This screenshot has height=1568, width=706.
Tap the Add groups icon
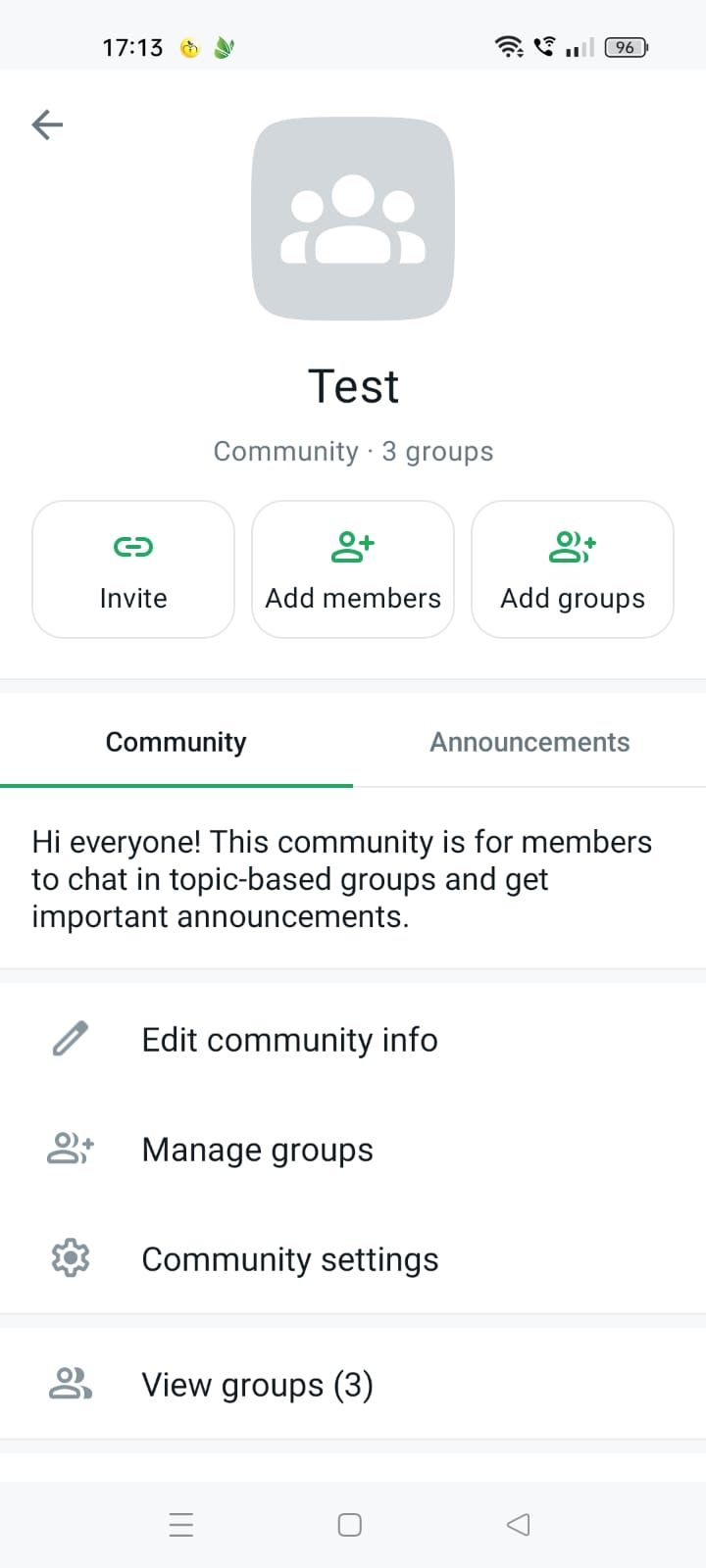572,547
